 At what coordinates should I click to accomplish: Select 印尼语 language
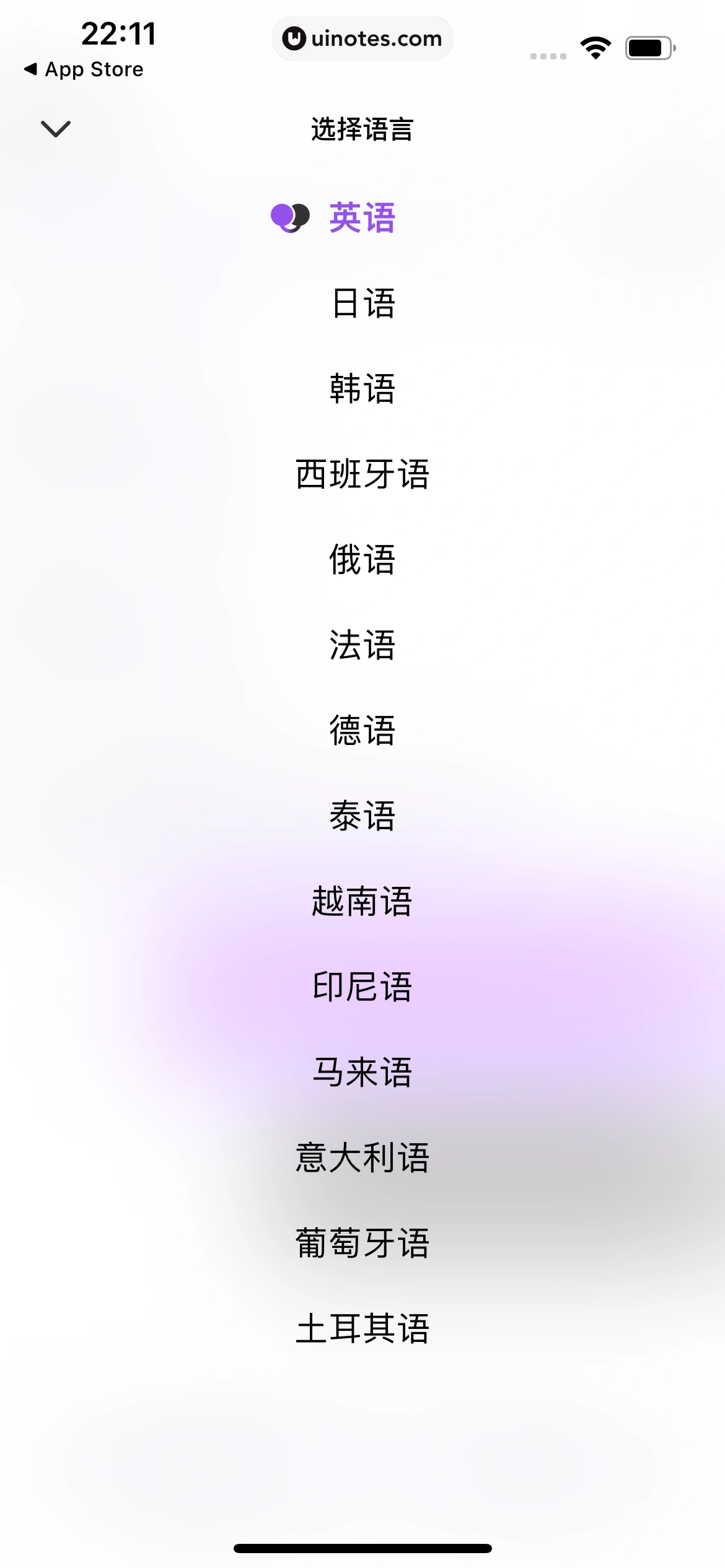[362, 987]
